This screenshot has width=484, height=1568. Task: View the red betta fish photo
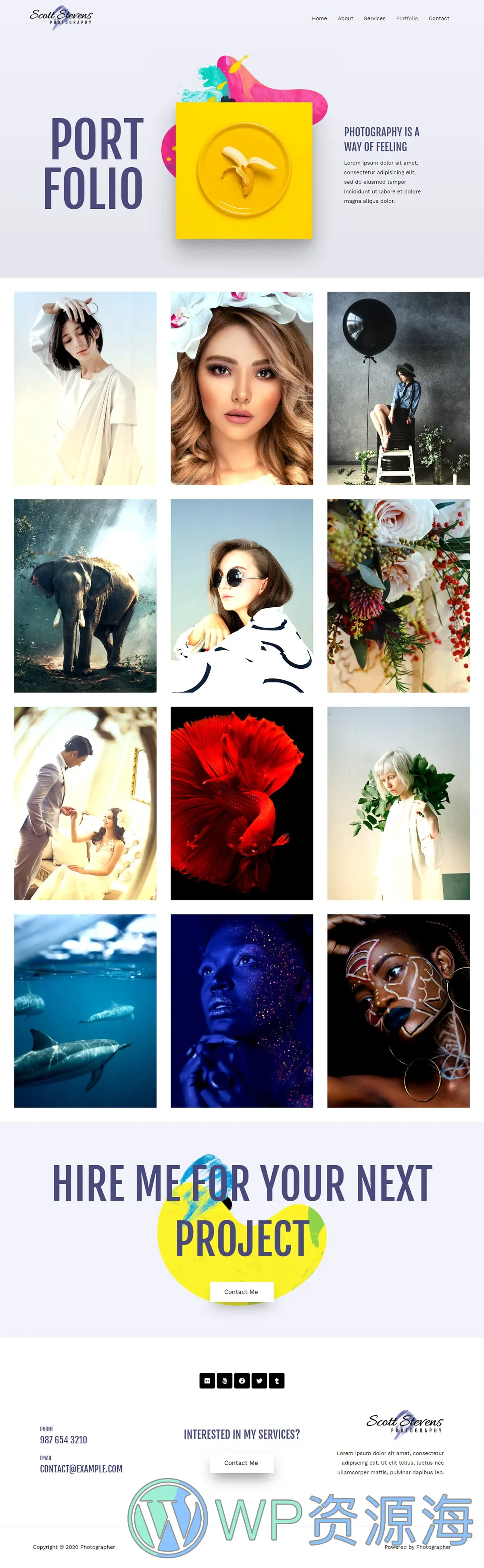(242, 803)
